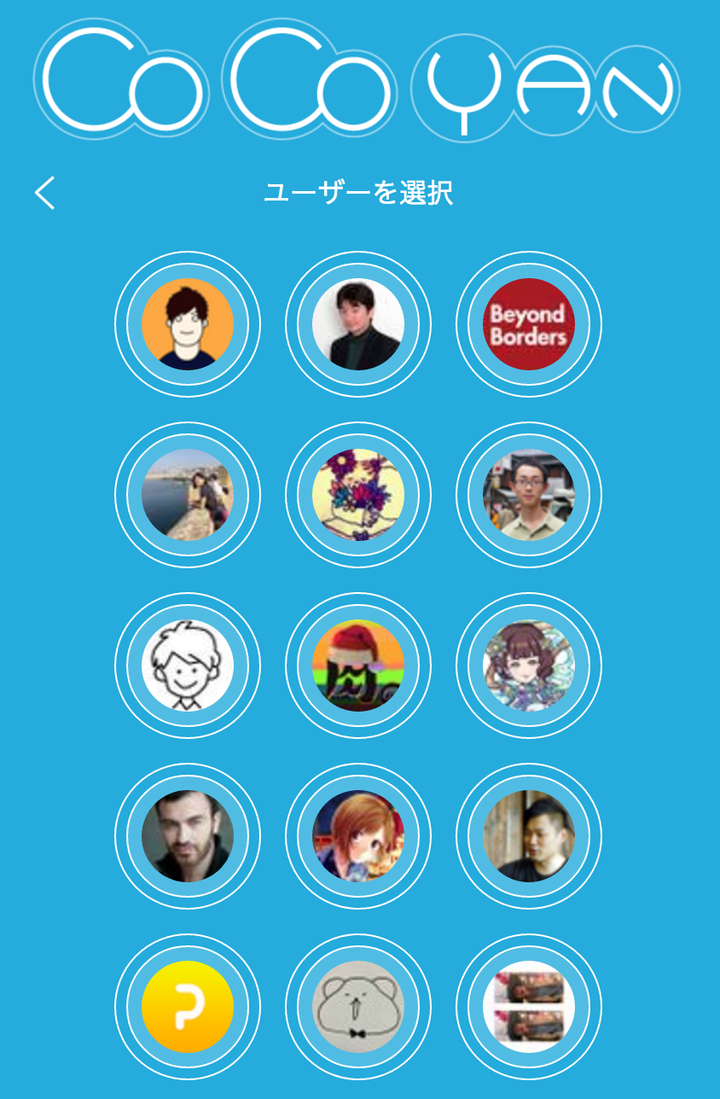Viewport: 720px width, 1099px height.
Task: Select the purple flower illustration avatar
Action: coord(358,495)
